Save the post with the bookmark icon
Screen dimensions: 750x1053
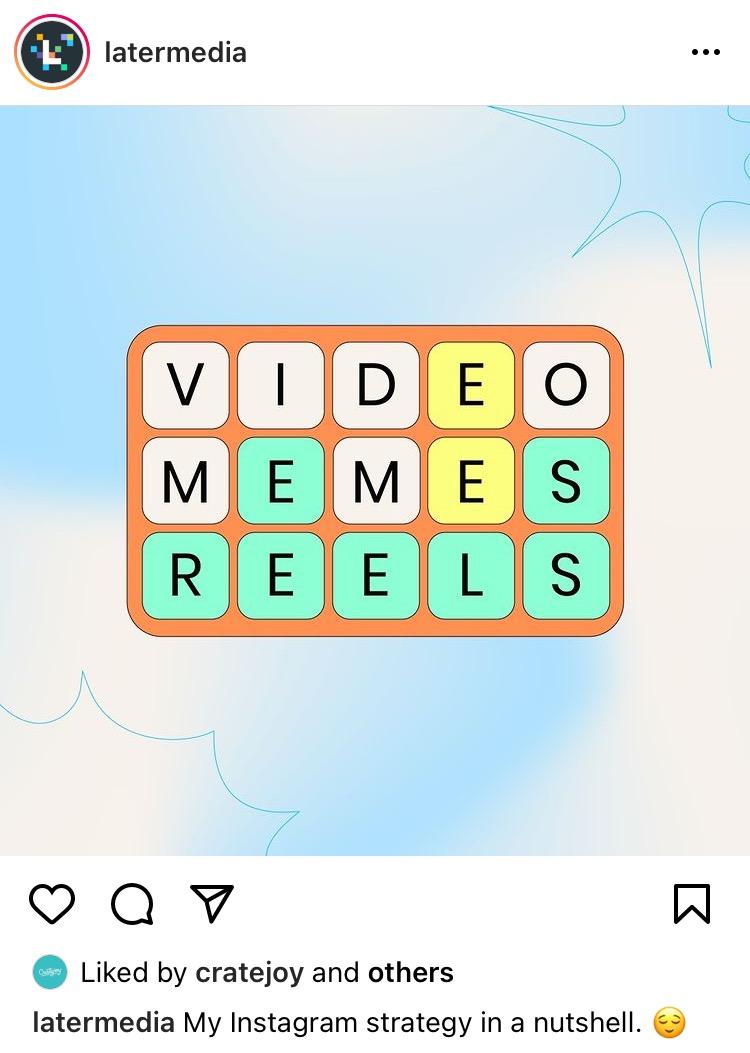click(692, 903)
